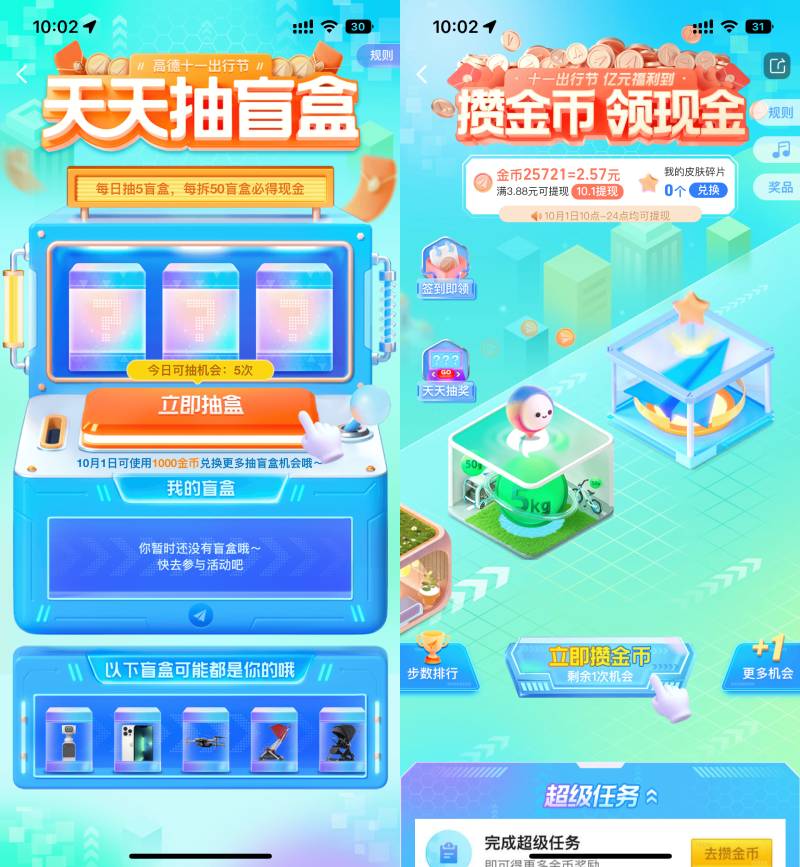The height and width of the screenshot is (867, 800).
Task: Tap 兑换 for skin fragments
Action: 708,190
